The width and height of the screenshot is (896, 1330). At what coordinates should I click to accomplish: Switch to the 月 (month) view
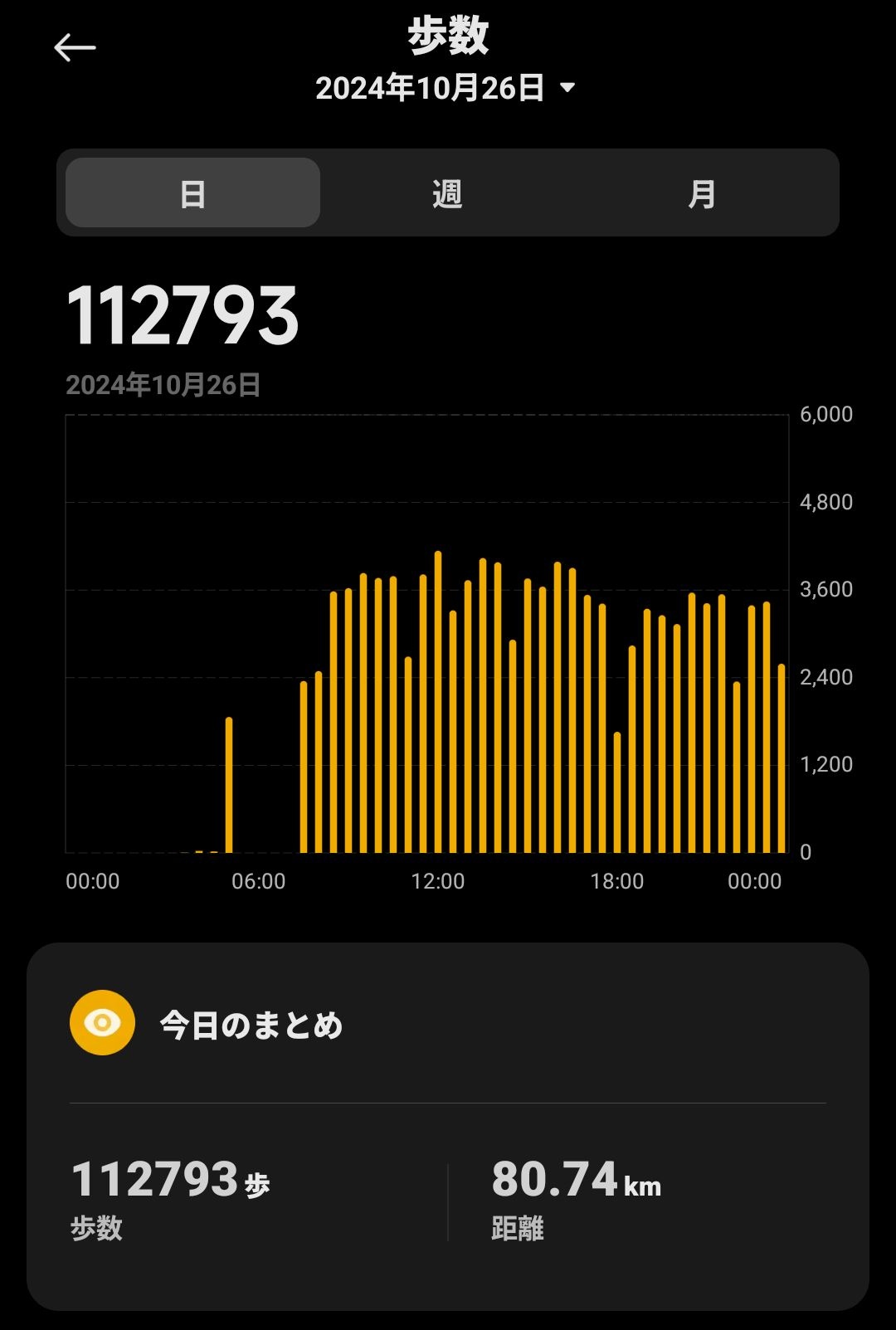point(702,193)
